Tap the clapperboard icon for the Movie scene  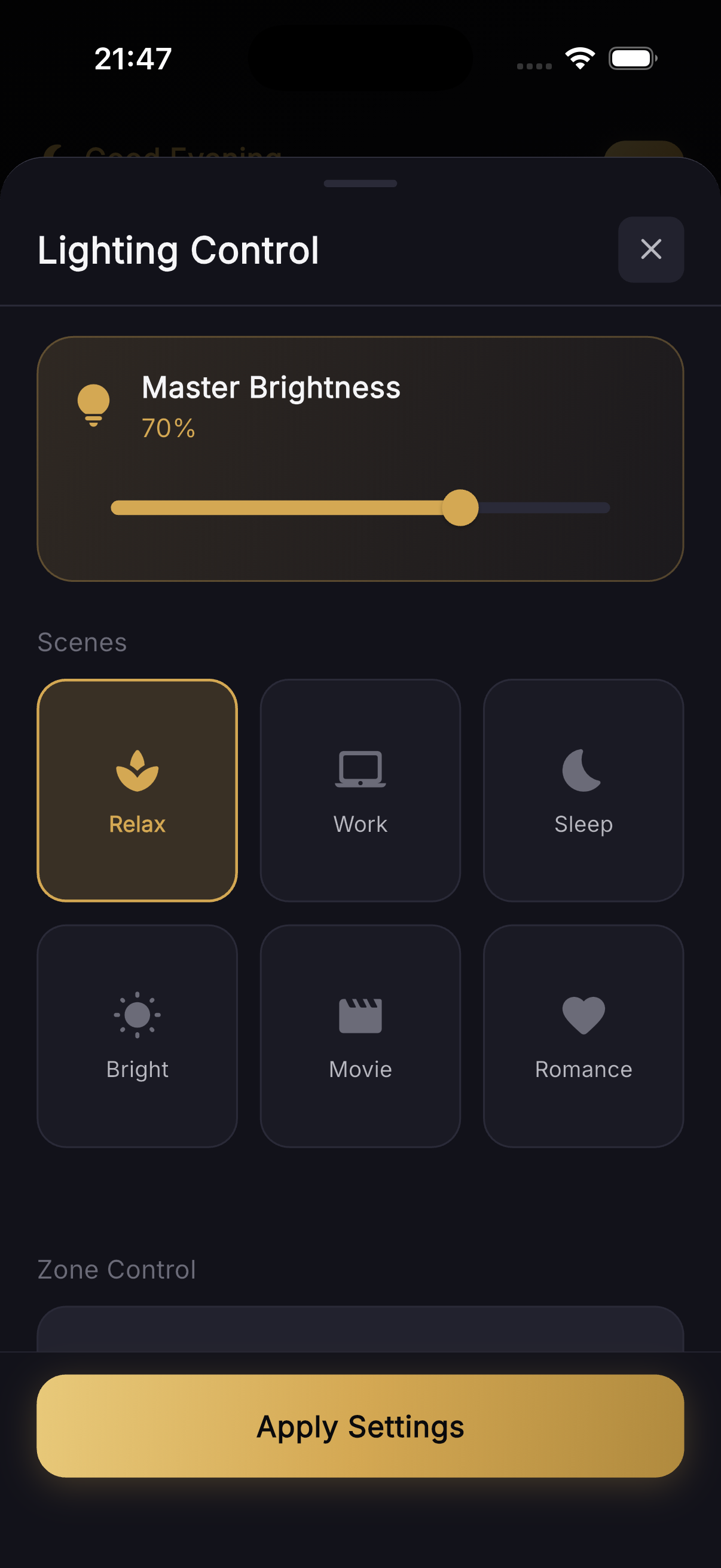360,1015
